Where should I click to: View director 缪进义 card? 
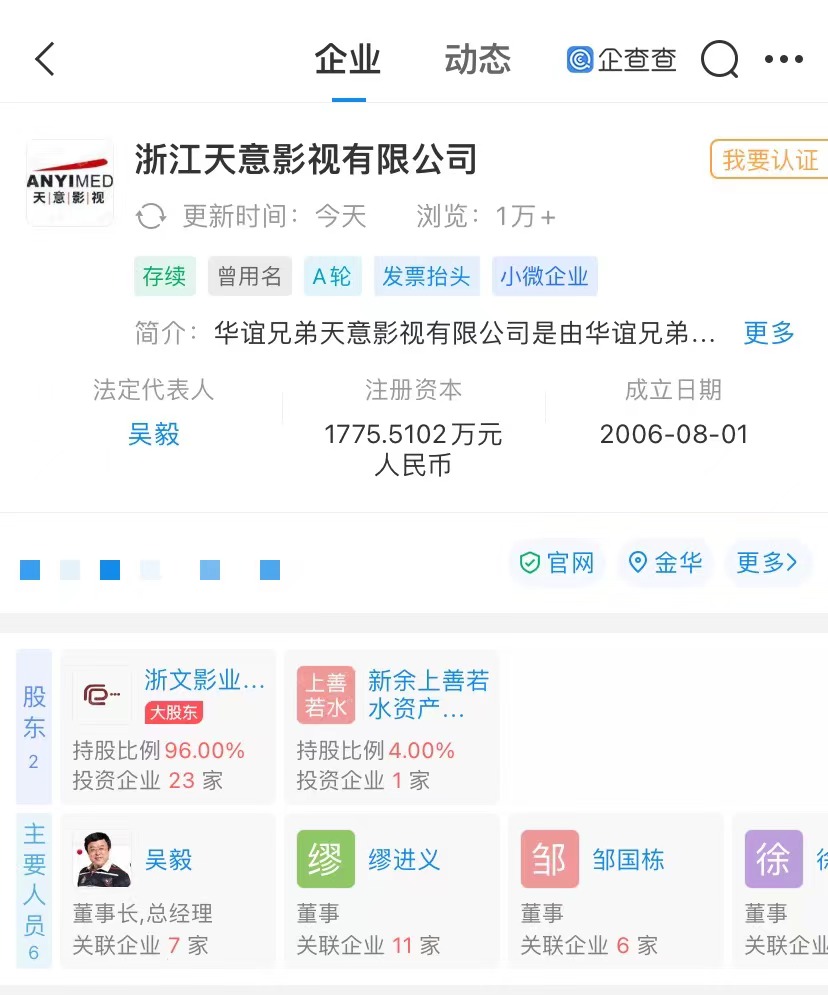pyautogui.click(x=391, y=891)
